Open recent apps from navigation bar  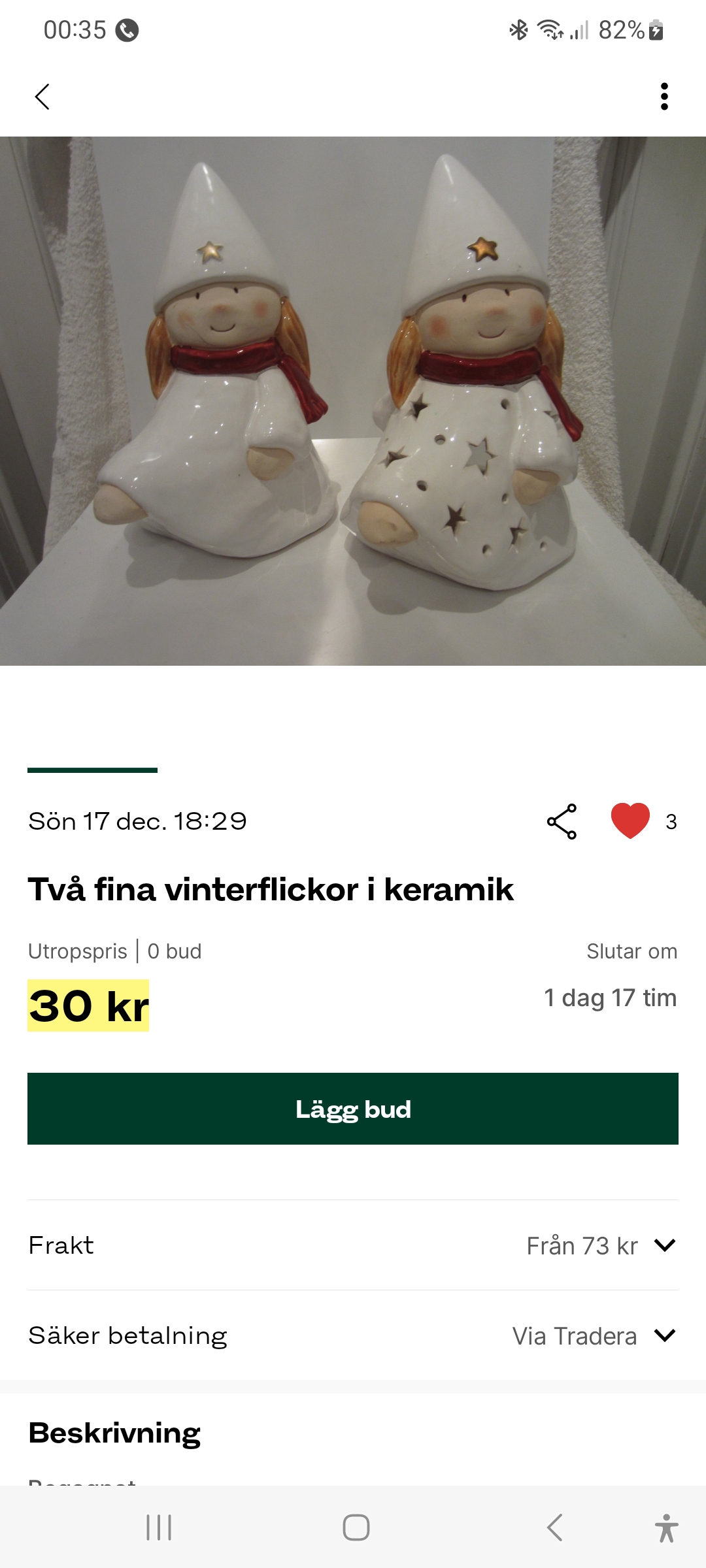(159, 1527)
